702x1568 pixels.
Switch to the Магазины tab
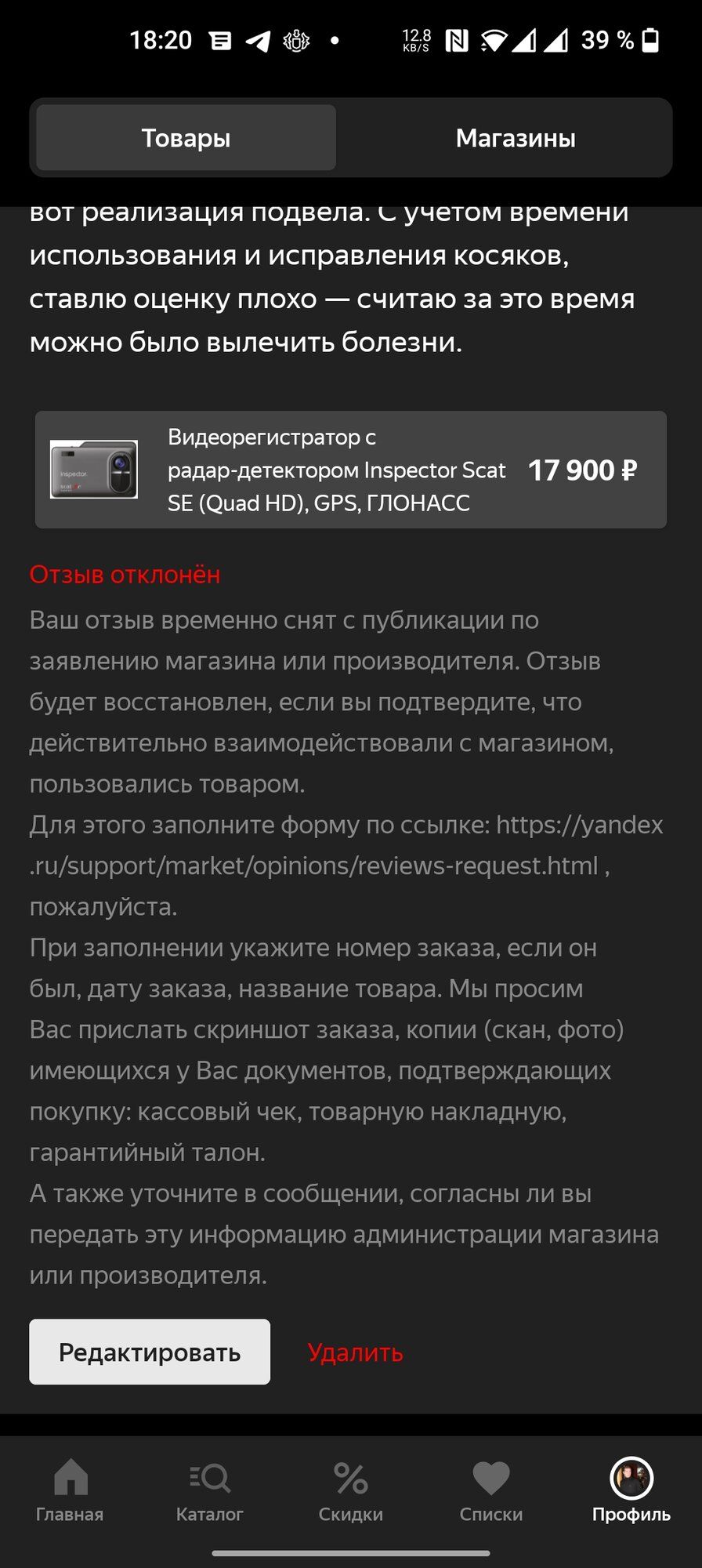tap(515, 138)
